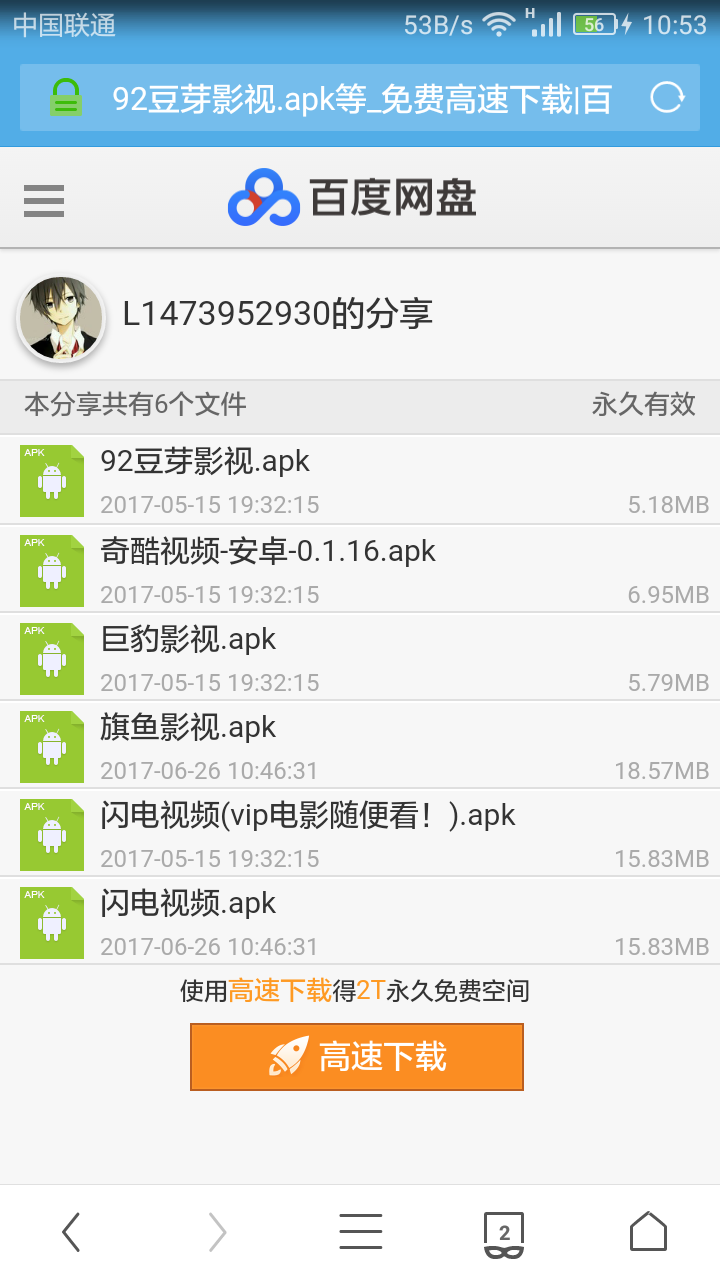The height and width of the screenshot is (1280, 720).
Task: Reload the page with the refresh icon
Action: click(667, 98)
